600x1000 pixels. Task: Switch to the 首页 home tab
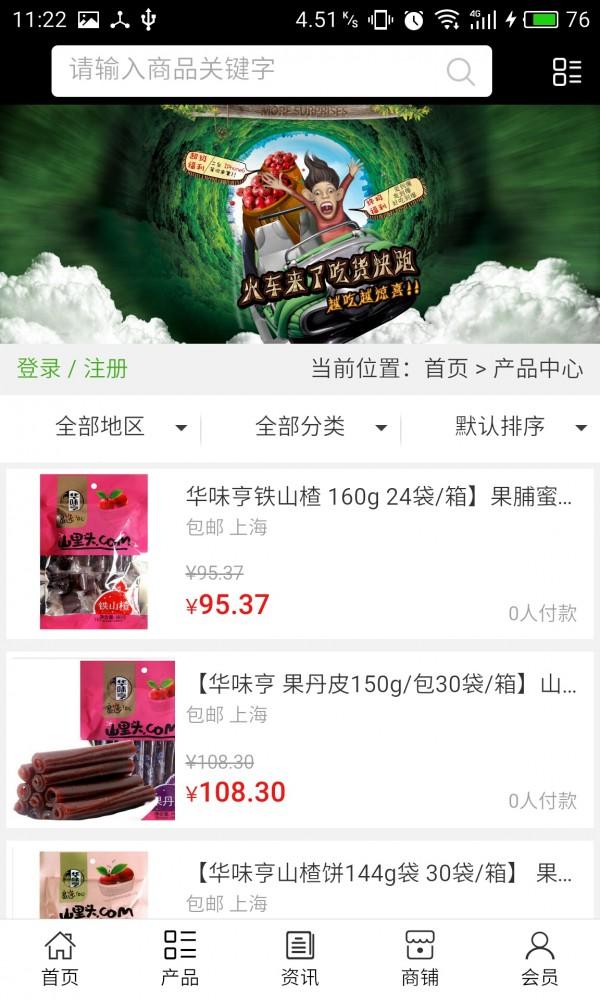pos(60,958)
